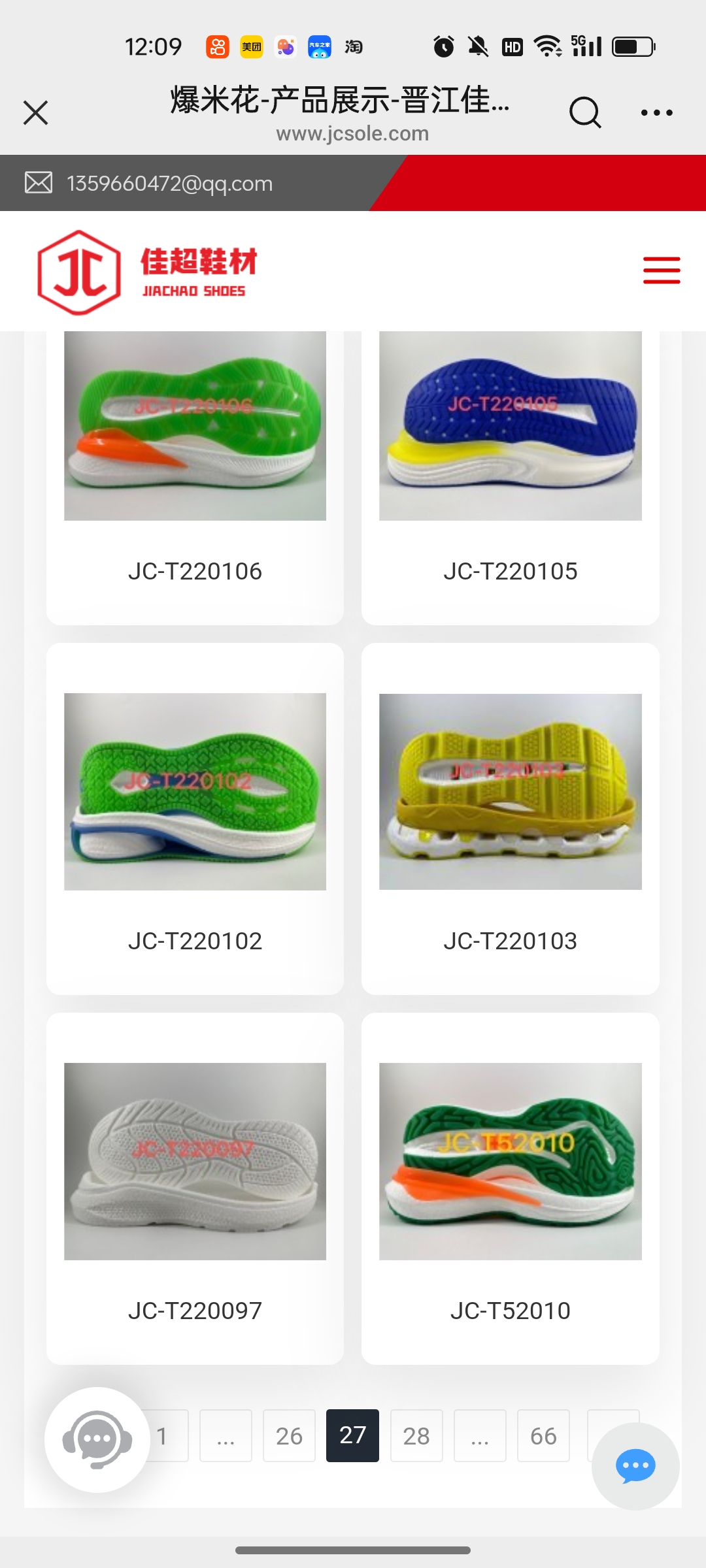Jump to page 28
This screenshot has width=706, height=1568.
[416, 1435]
